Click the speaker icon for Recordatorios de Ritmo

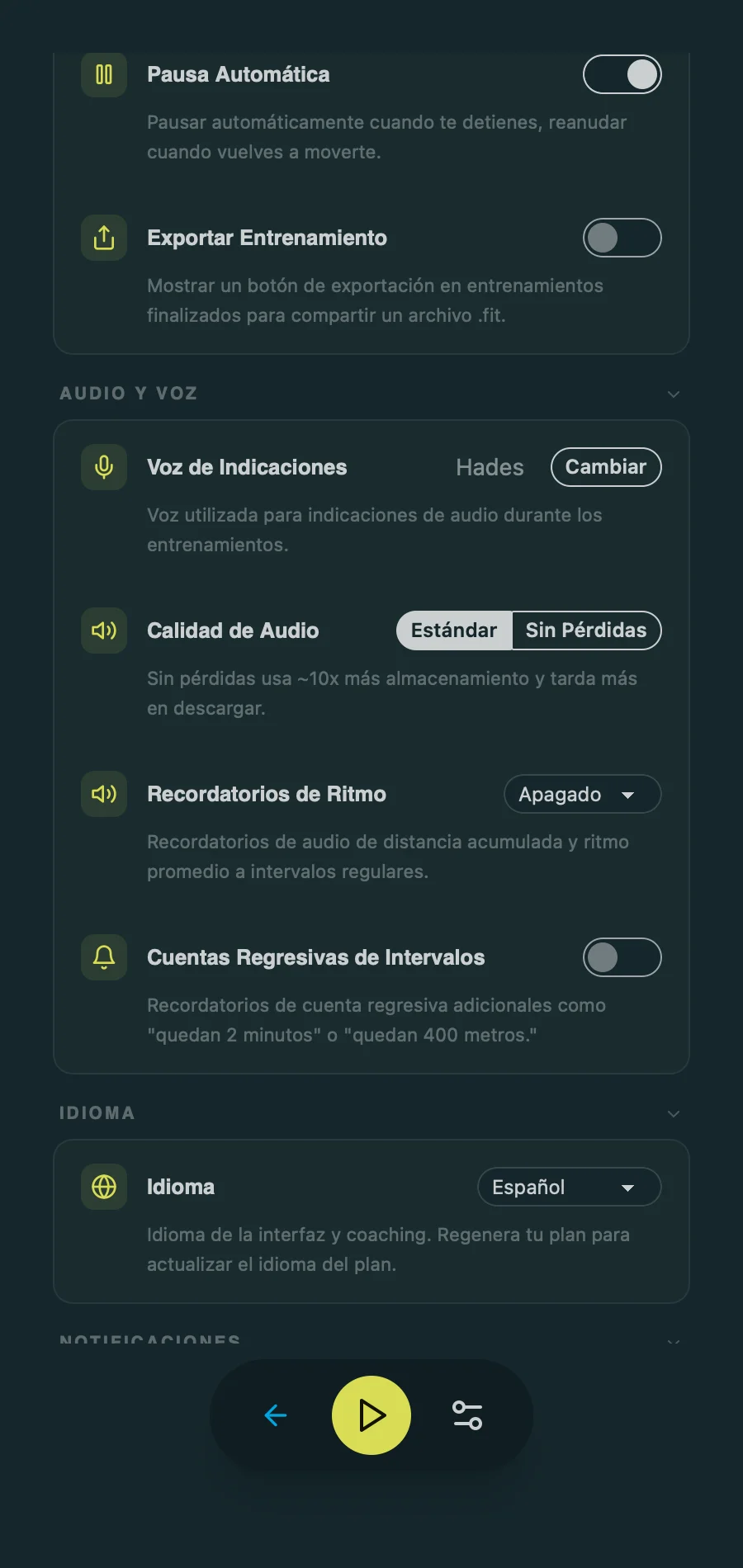click(103, 793)
